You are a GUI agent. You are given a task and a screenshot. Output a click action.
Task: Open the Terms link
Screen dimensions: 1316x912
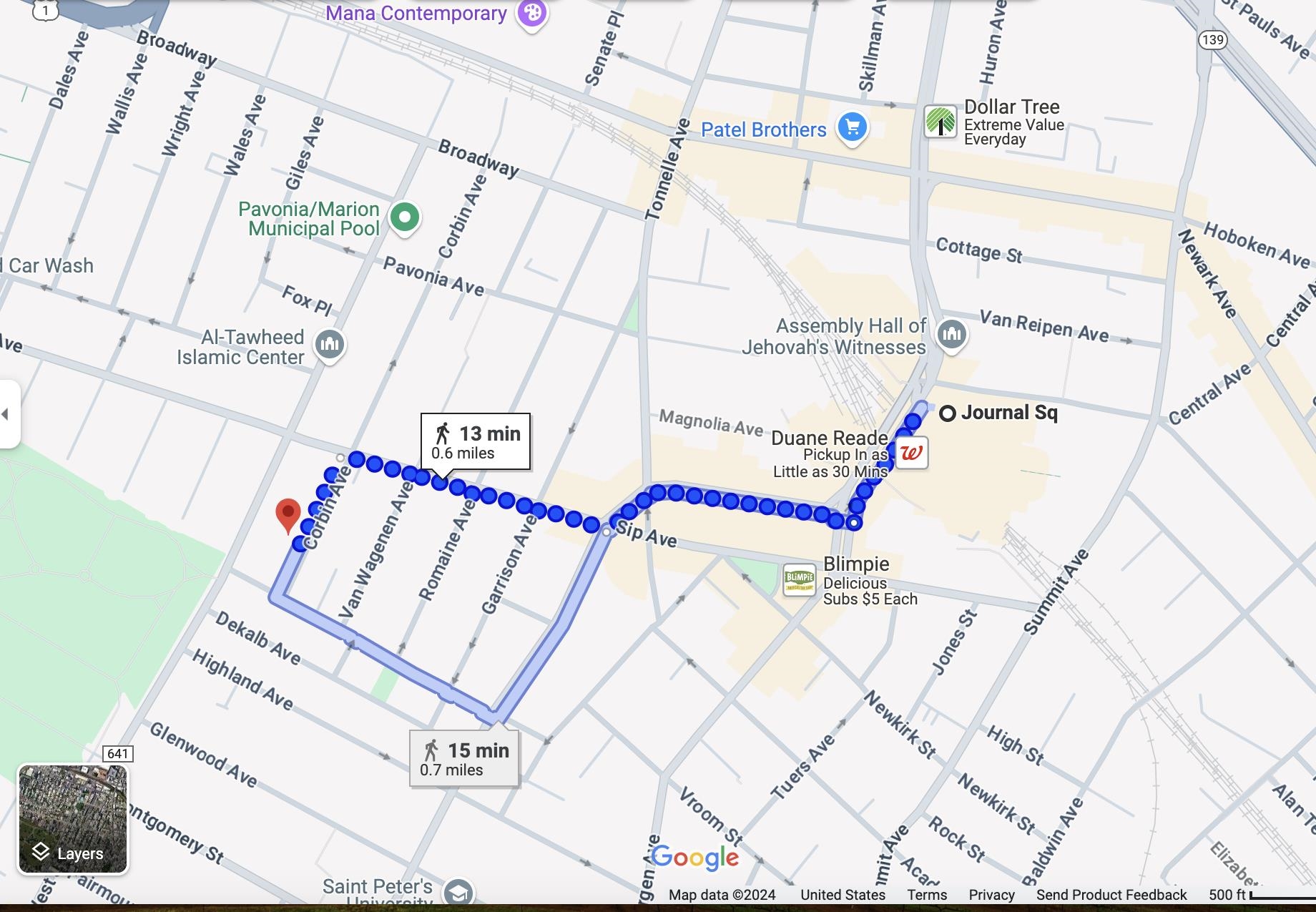click(x=927, y=895)
